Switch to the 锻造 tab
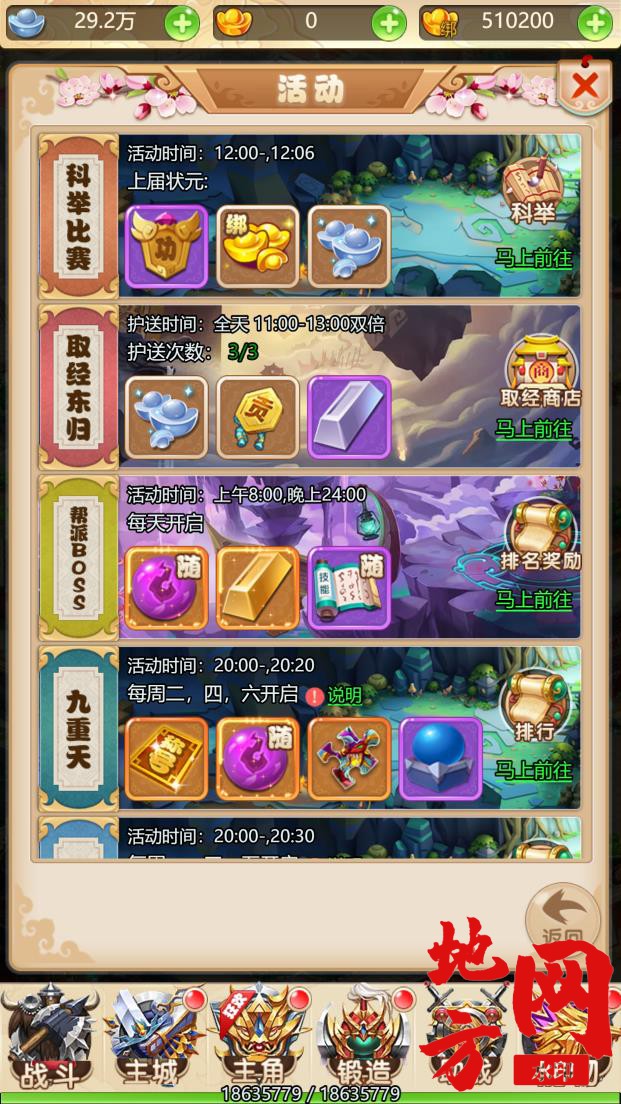The height and width of the screenshot is (1104, 621). 362,1040
